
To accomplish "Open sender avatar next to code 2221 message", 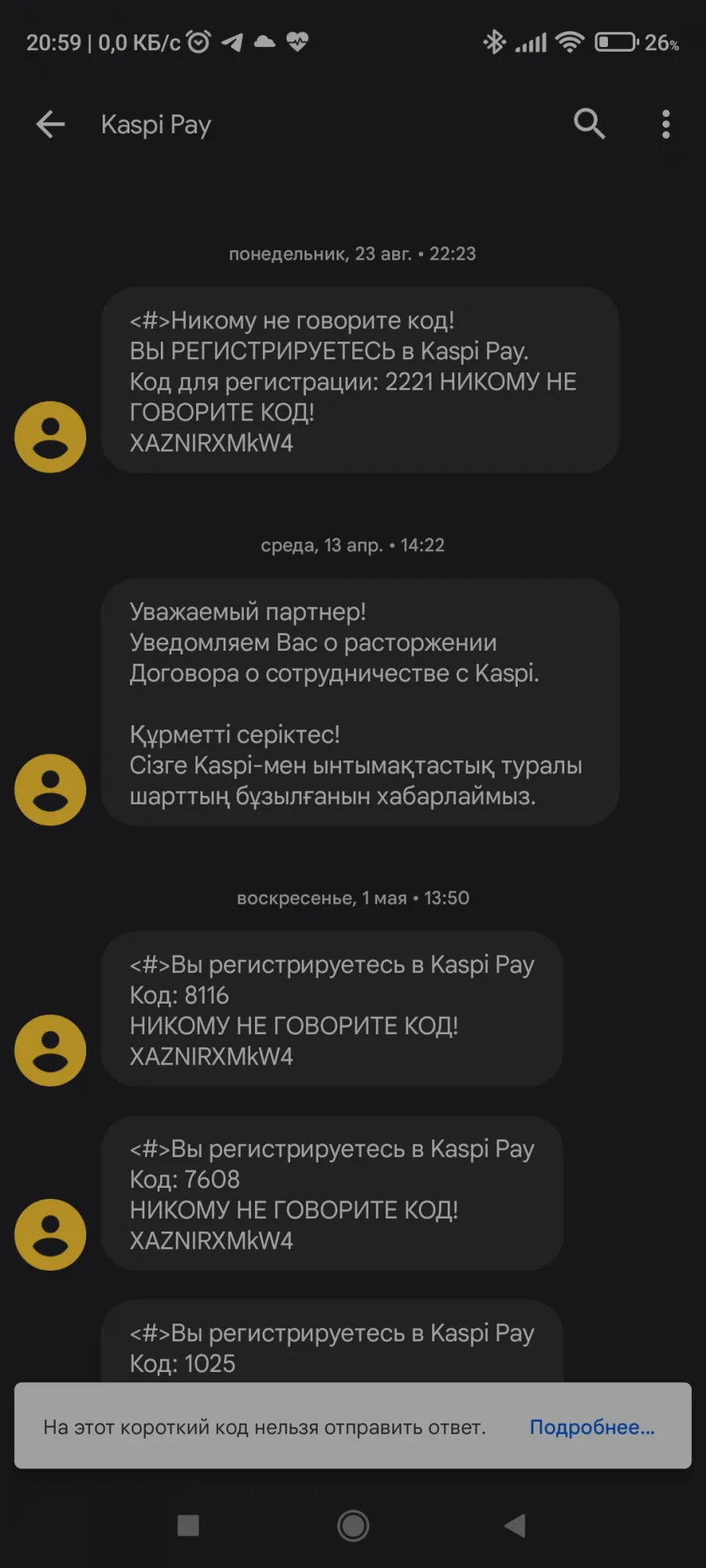I will pos(50,437).
